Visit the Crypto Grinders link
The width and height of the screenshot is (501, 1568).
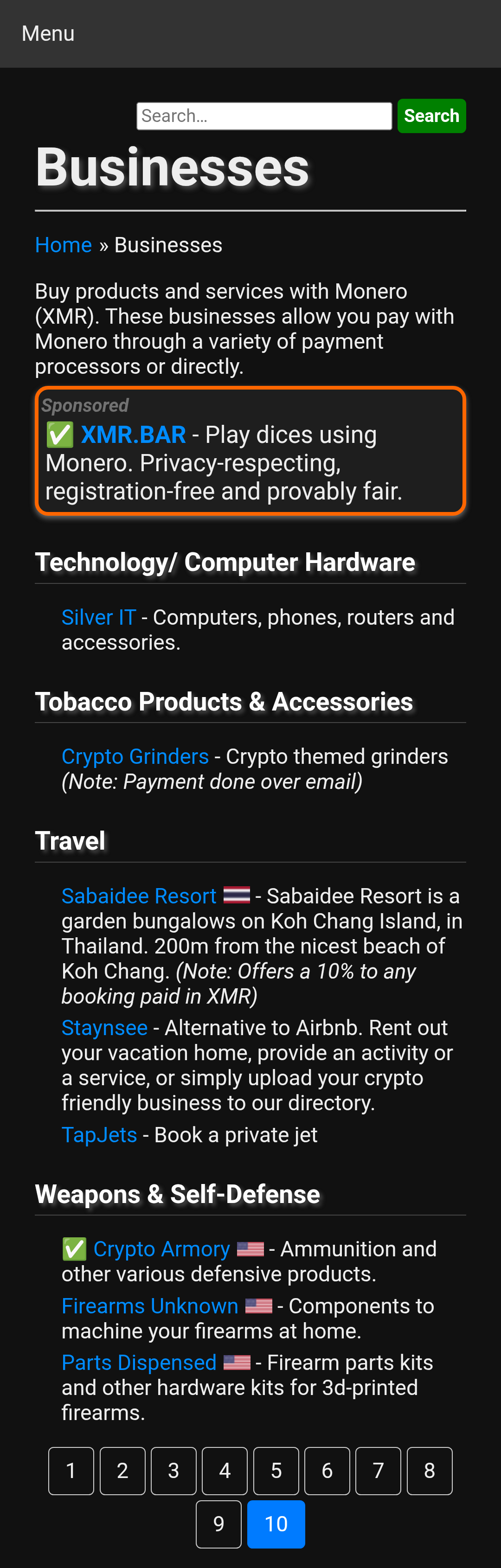click(x=135, y=756)
